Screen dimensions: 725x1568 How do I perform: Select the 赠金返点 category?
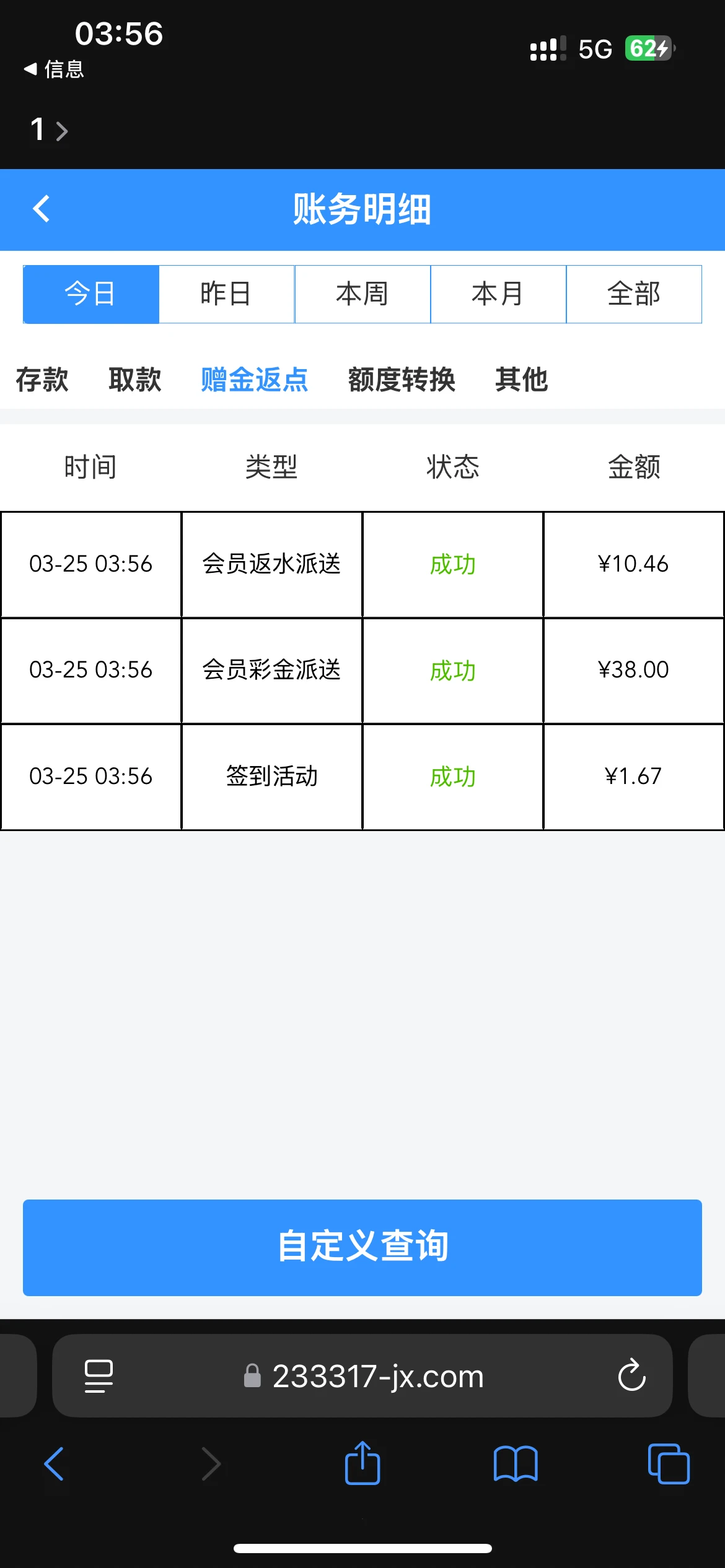[x=254, y=379]
